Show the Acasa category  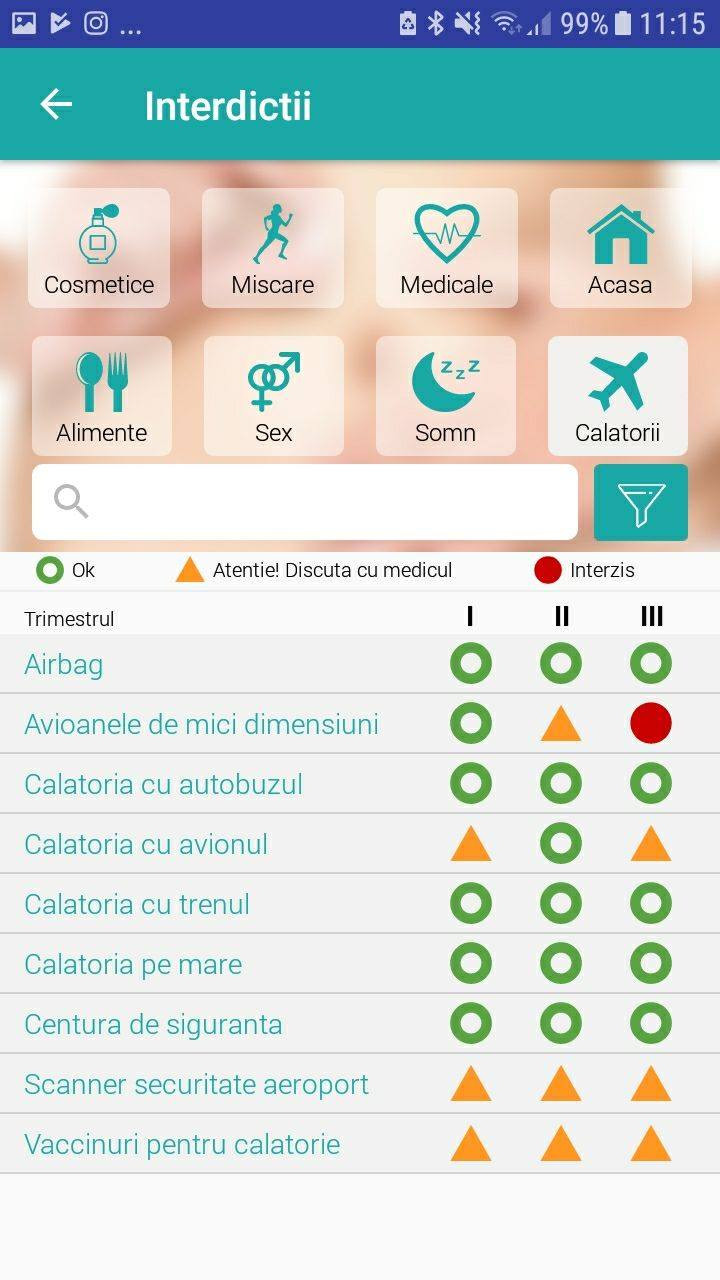pos(620,248)
